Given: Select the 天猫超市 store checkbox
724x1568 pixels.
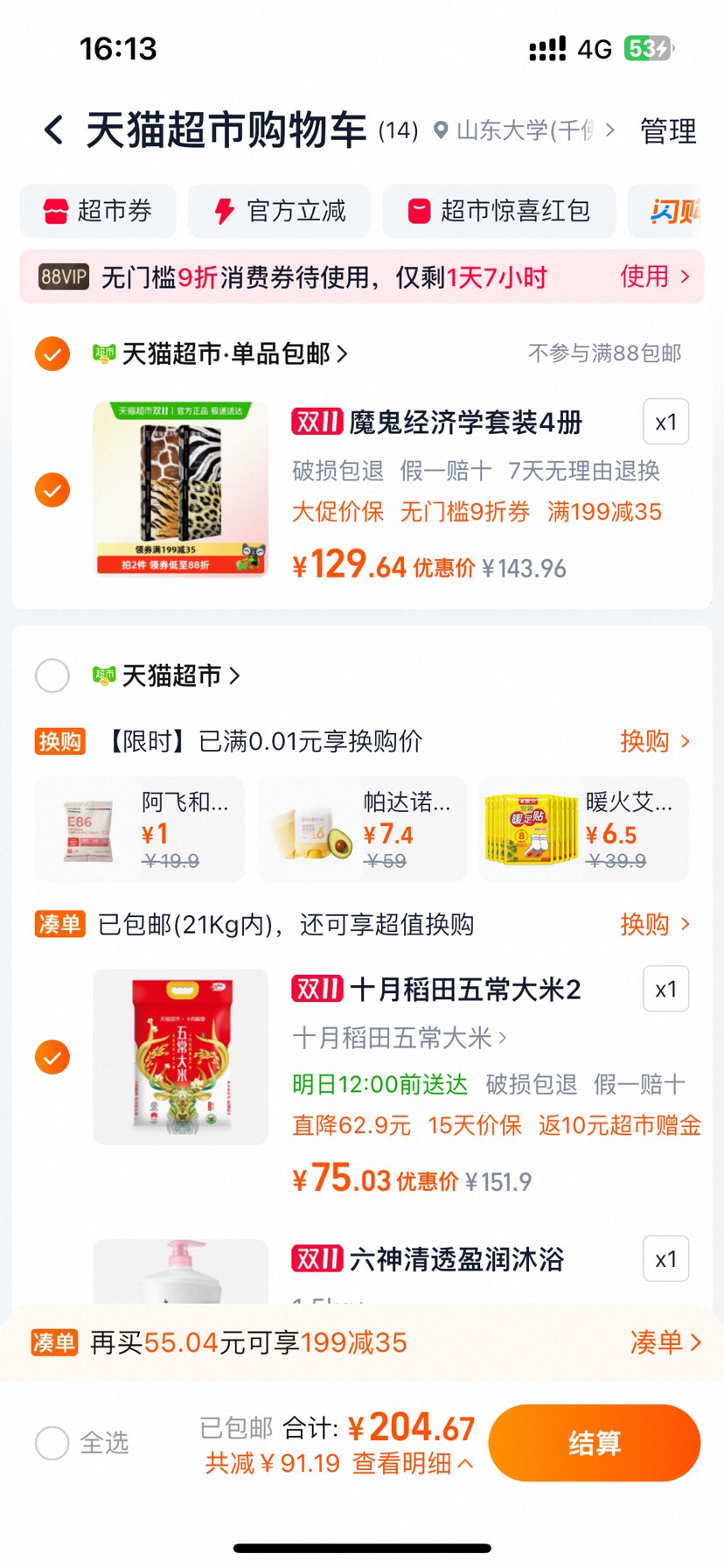Looking at the screenshot, I should pos(52,675).
